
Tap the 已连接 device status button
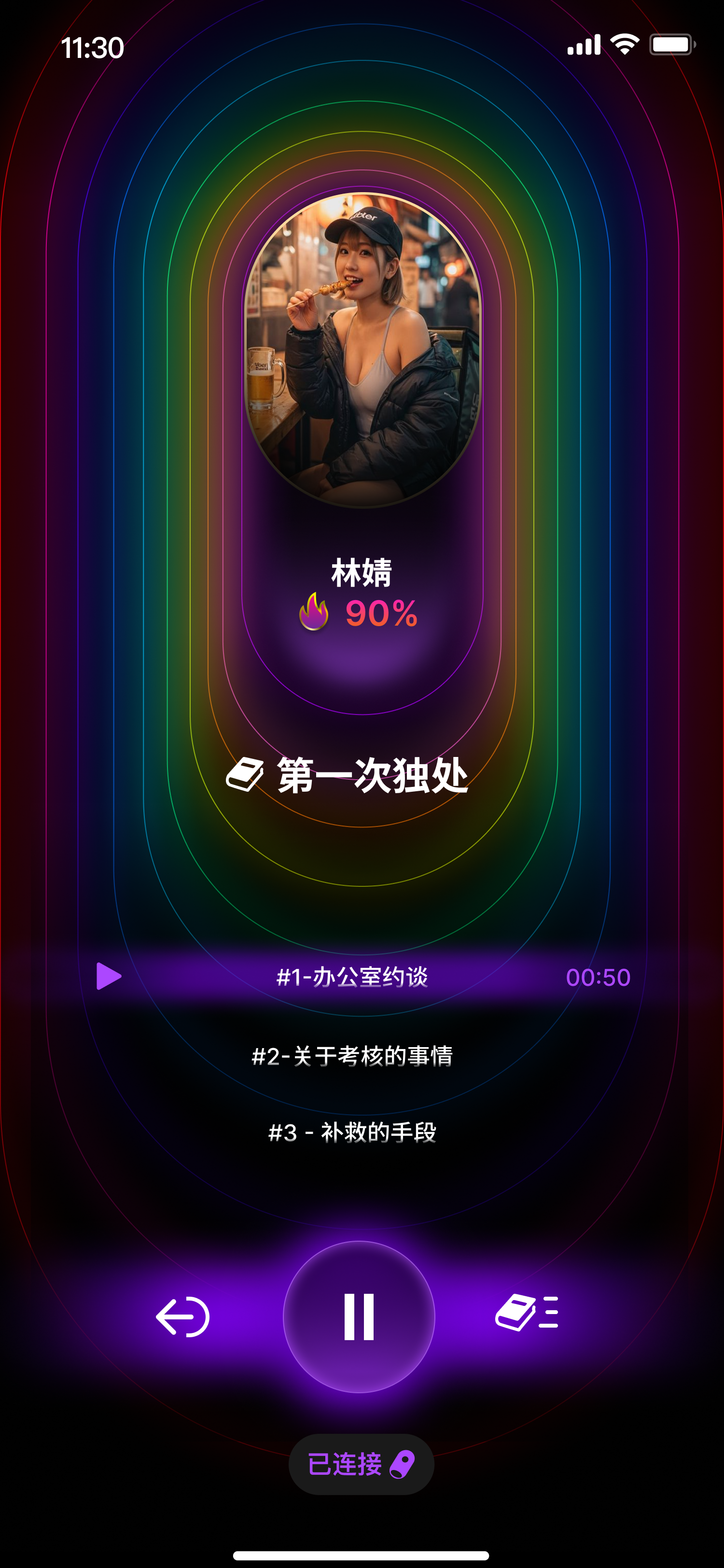click(x=362, y=1464)
